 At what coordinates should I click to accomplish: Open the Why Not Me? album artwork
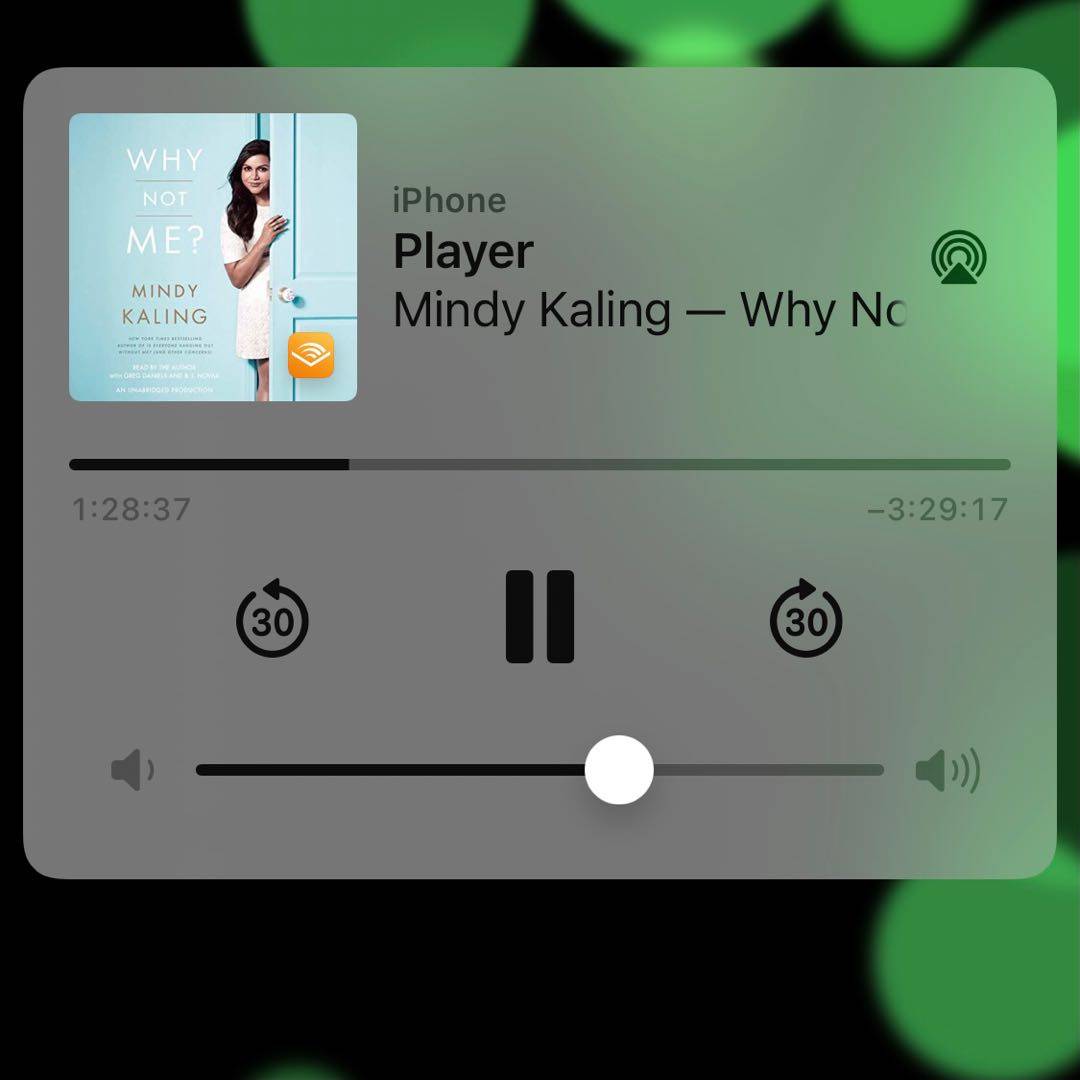point(213,257)
